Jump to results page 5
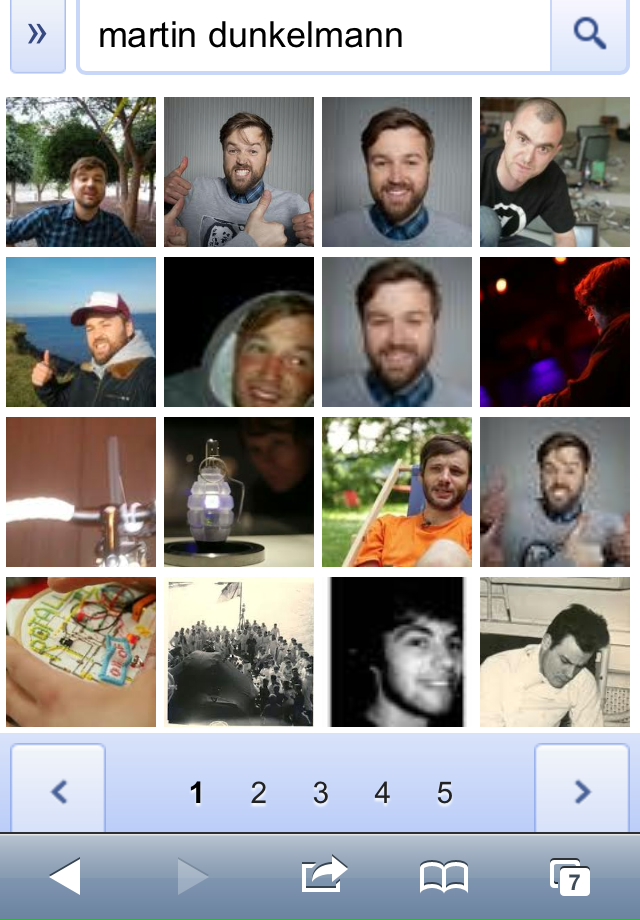 point(444,793)
